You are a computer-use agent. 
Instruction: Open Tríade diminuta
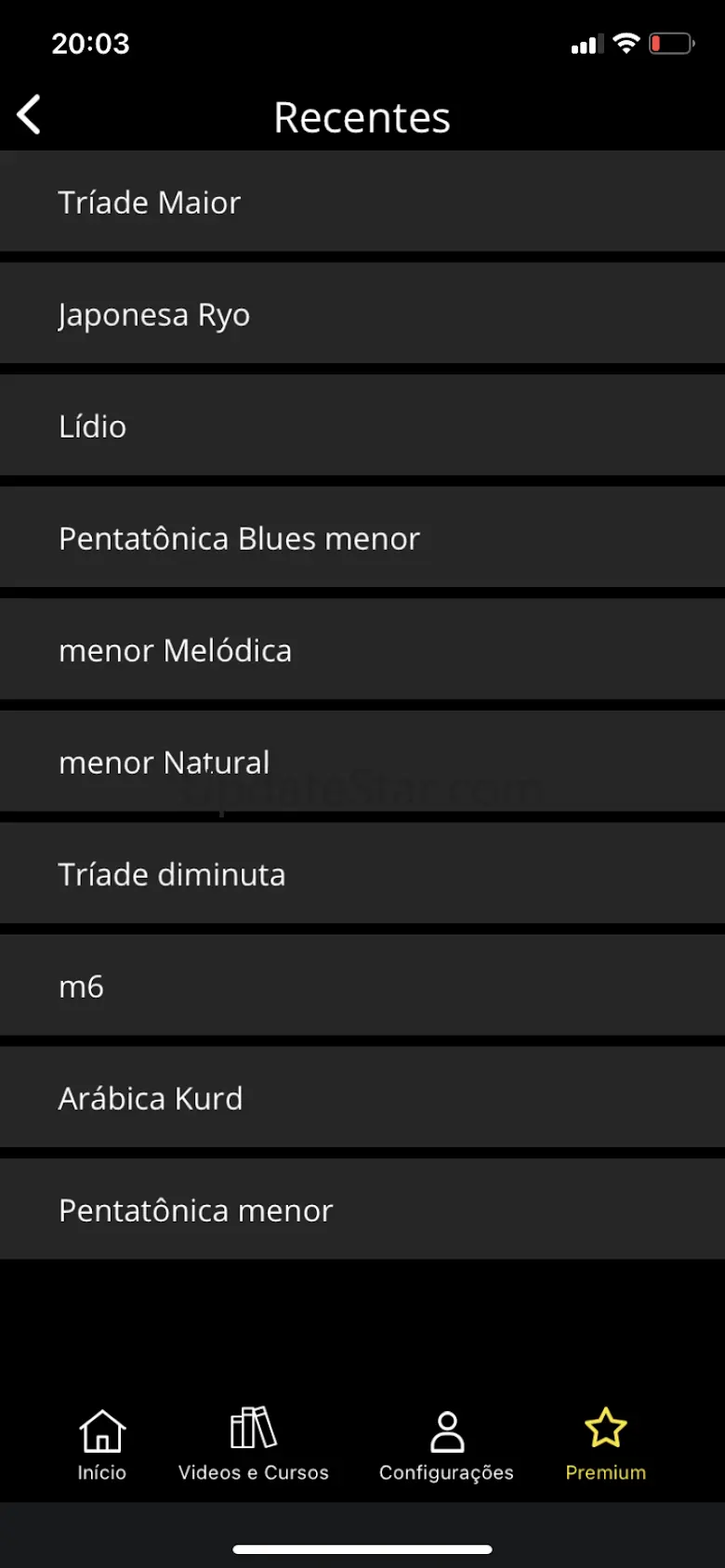tap(362, 874)
